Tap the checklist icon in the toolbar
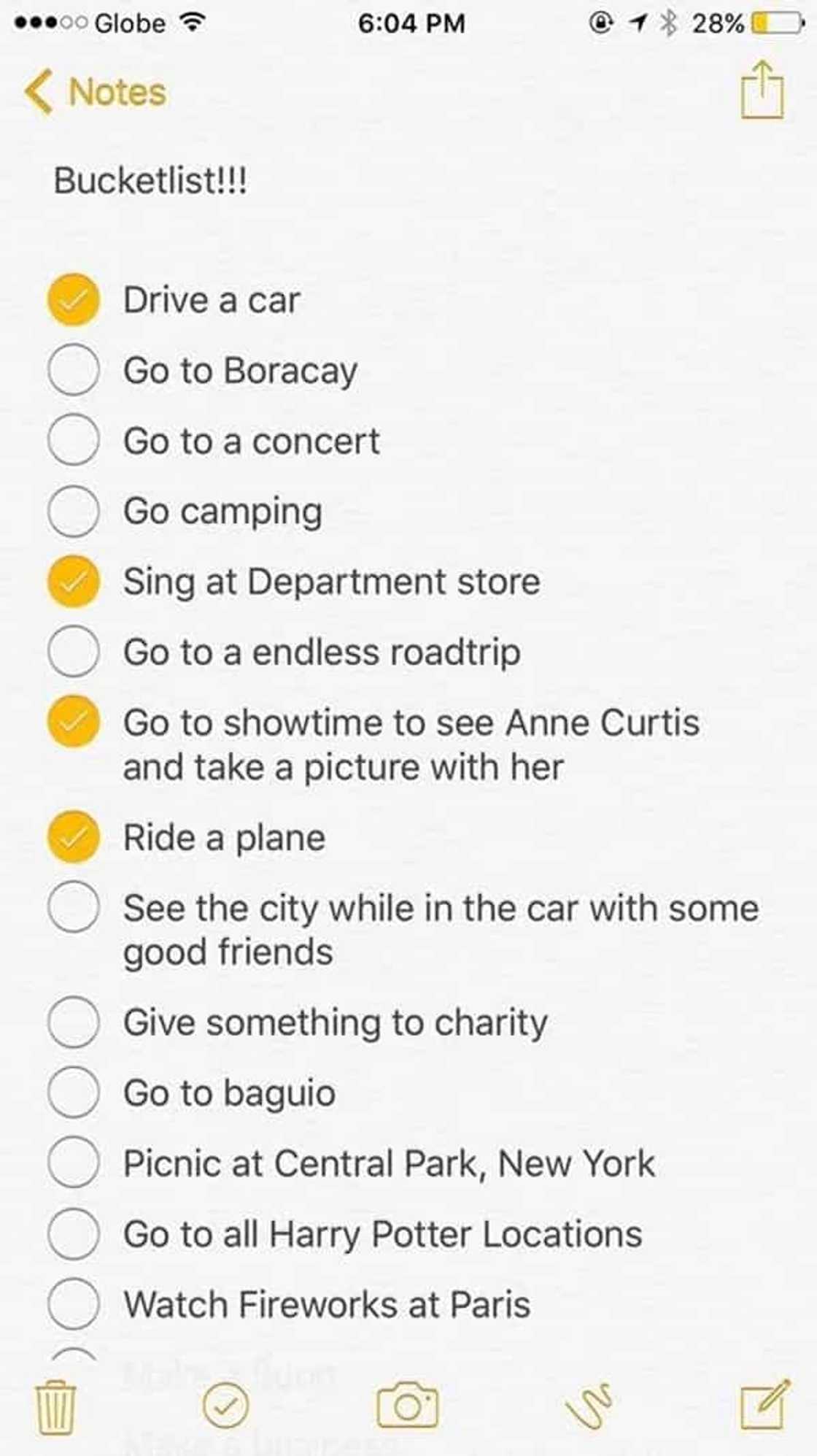817x1456 pixels. pos(226,1406)
